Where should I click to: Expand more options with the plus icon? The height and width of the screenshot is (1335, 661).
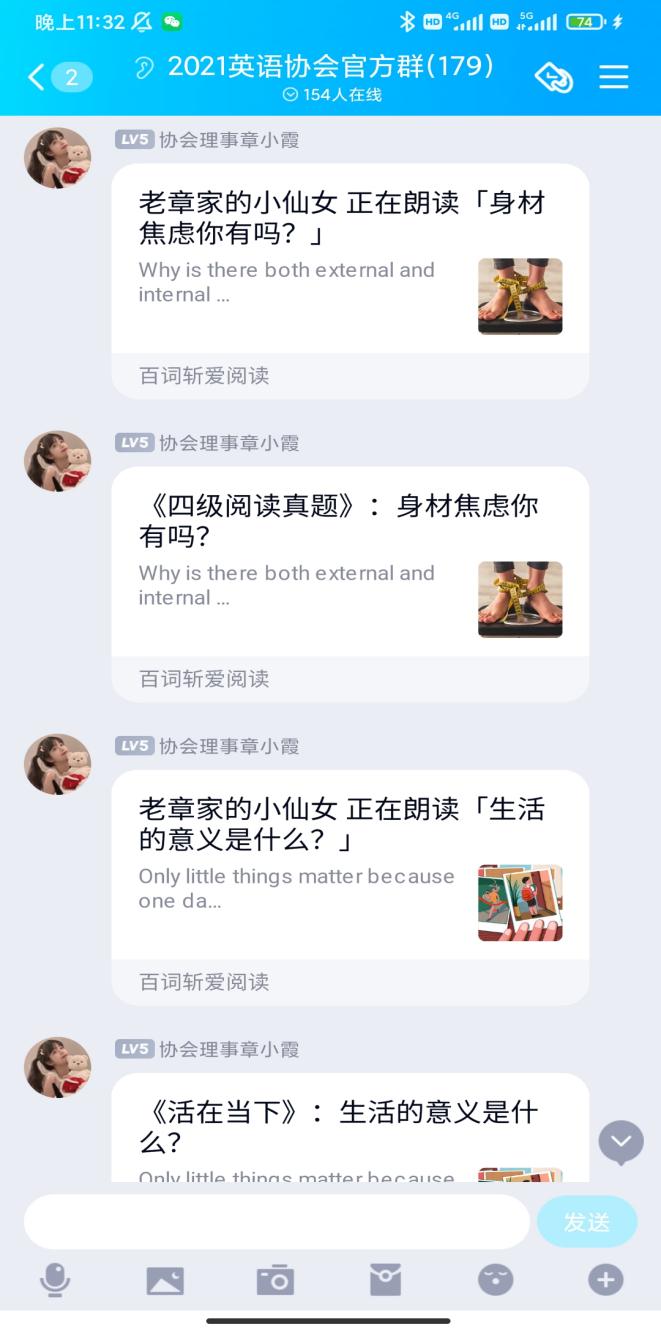pos(605,1280)
